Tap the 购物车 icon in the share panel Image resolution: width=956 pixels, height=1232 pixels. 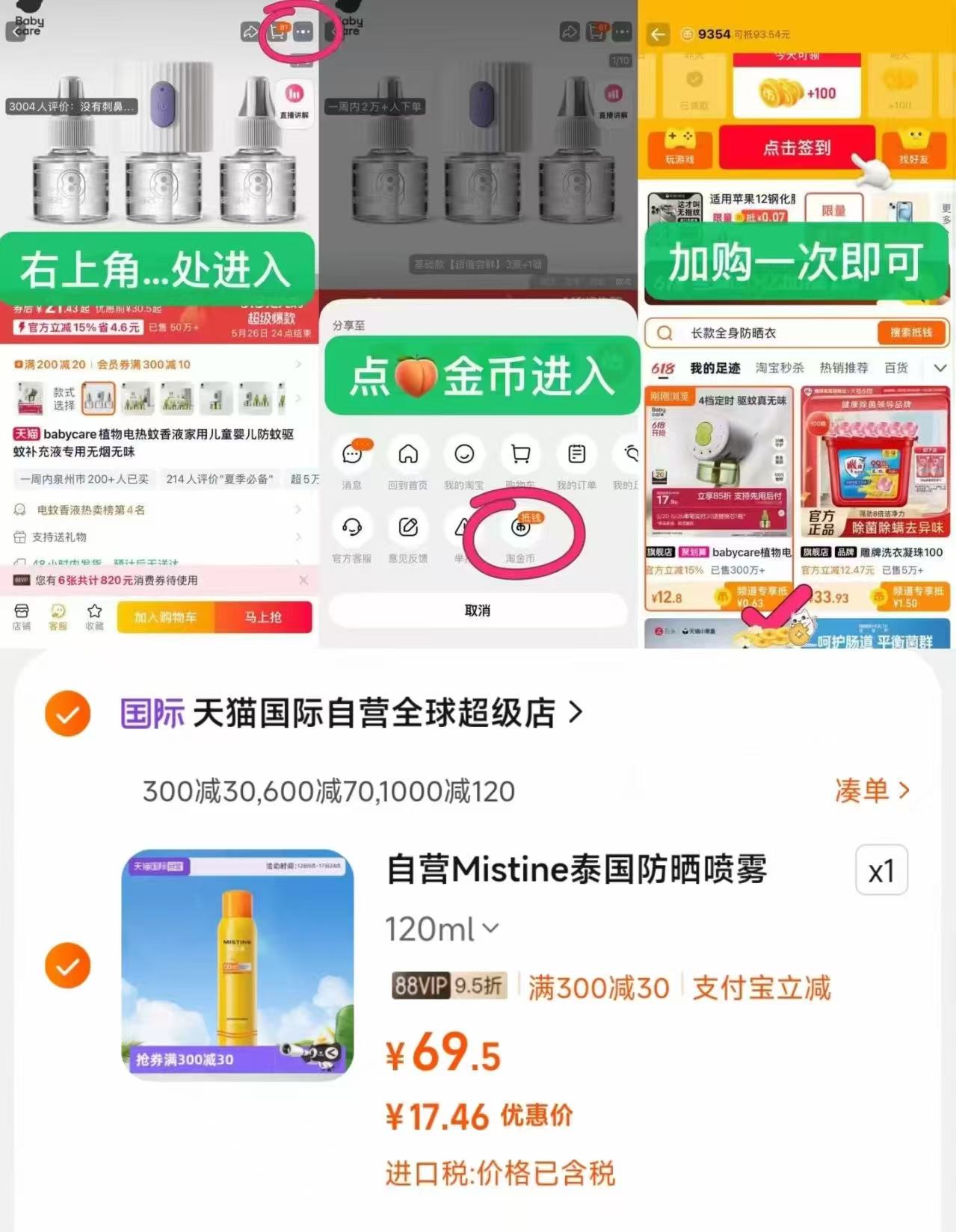[x=520, y=454]
